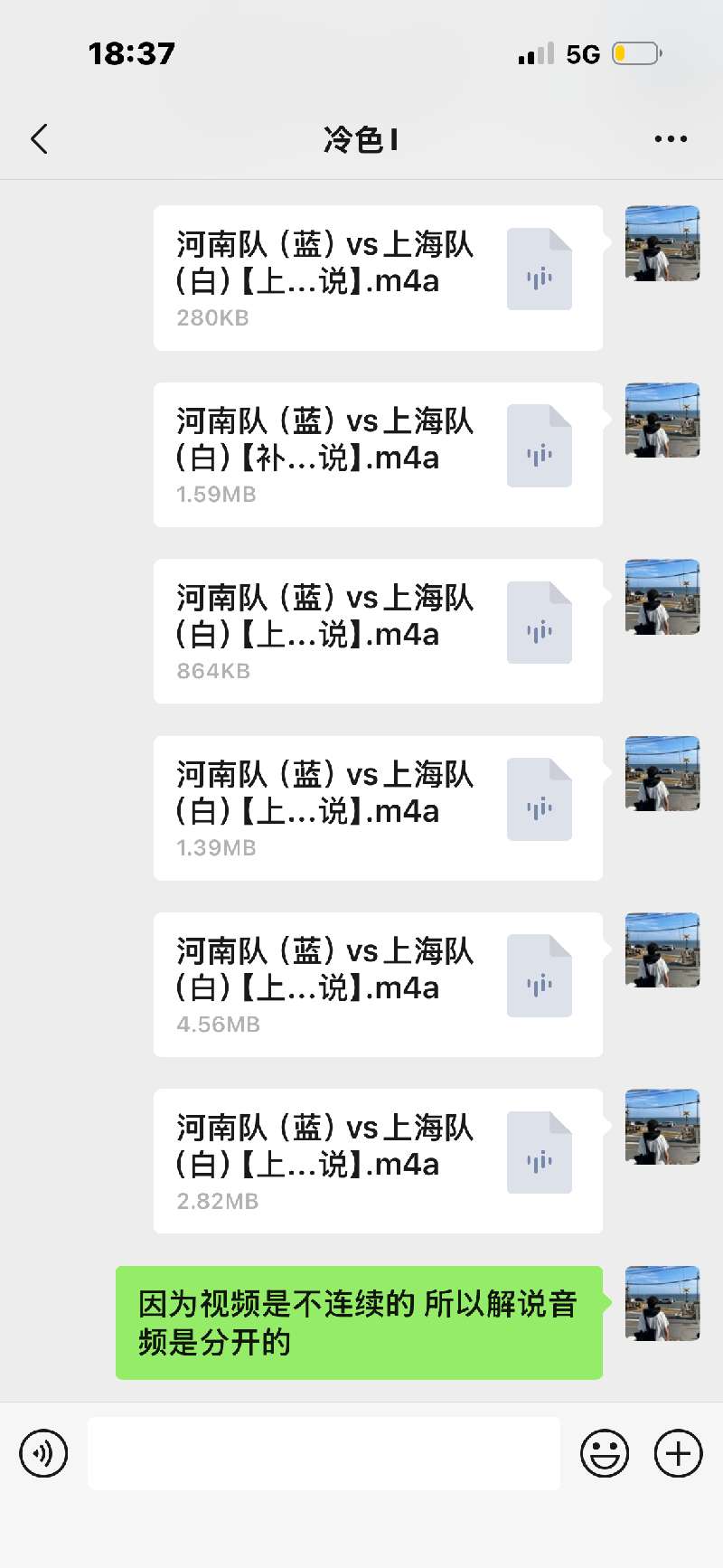Open the plus attachment menu
Image resolution: width=723 pixels, height=1568 pixels.
(x=678, y=1453)
